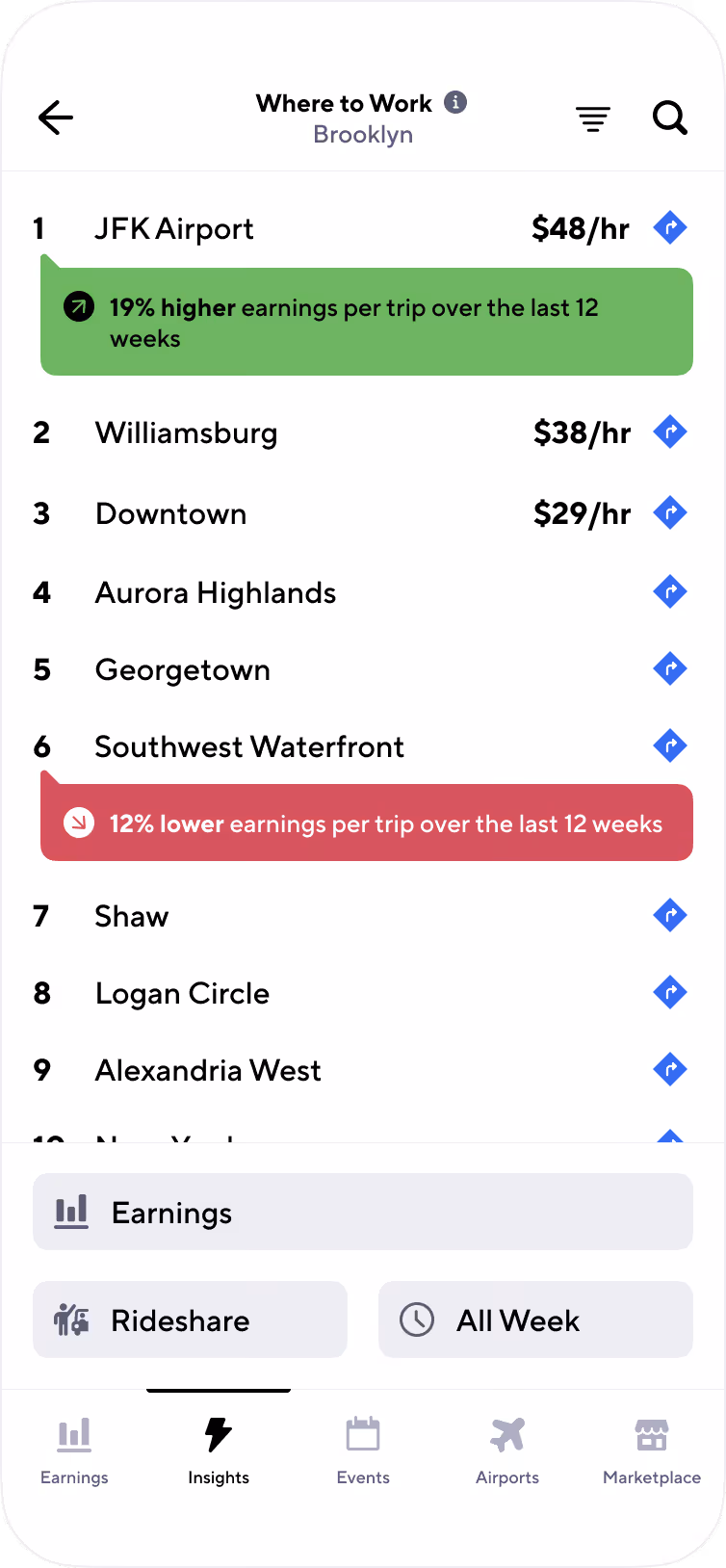Switch to the Earnings tab
Viewport: 726px width, 1568px height.
74,1449
